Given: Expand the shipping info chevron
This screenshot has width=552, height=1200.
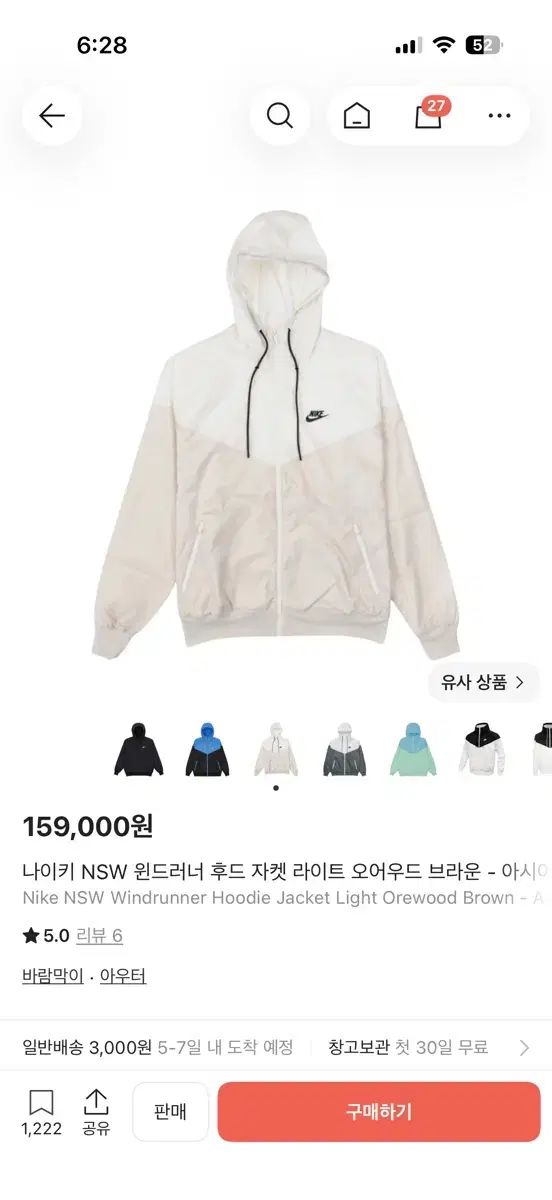Looking at the screenshot, I should tap(525, 1048).
